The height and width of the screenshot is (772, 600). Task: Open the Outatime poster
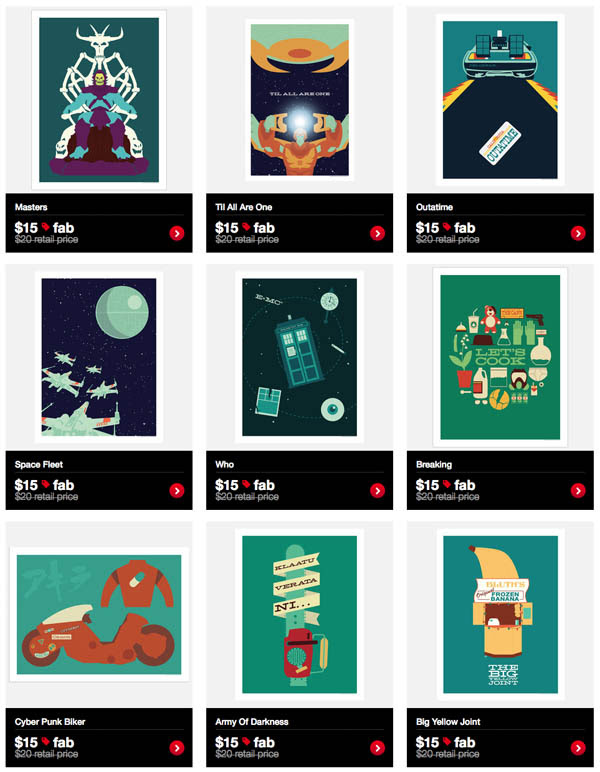point(498,100)
